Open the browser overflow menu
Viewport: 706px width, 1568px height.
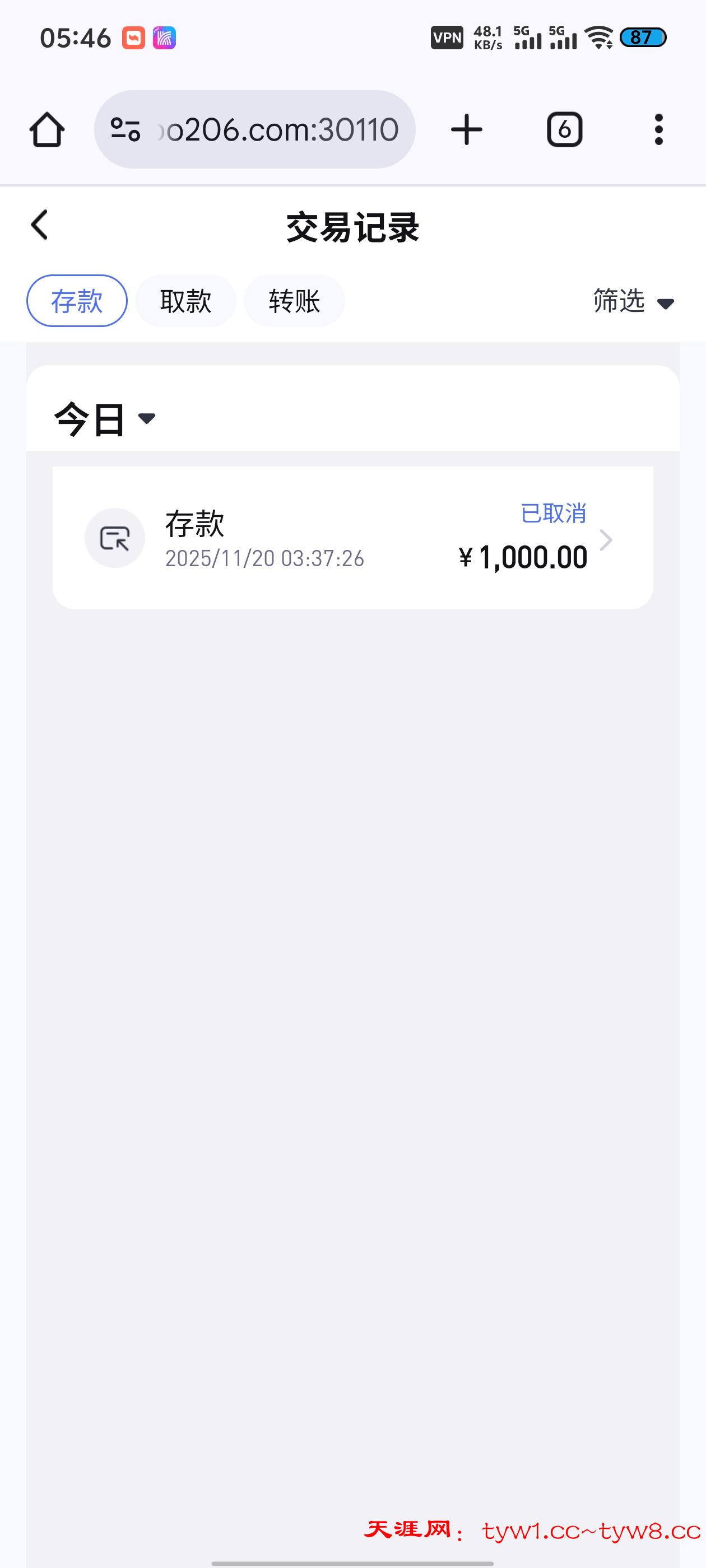coord(658,130)
